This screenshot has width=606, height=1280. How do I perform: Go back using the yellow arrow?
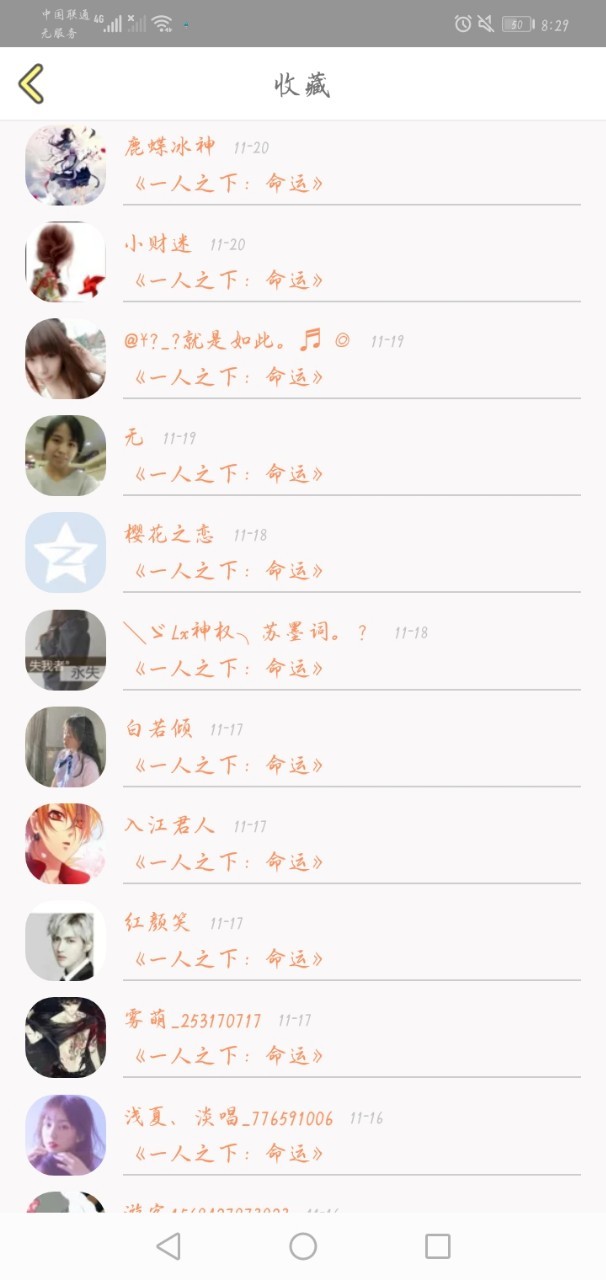(x=31, y=84)
